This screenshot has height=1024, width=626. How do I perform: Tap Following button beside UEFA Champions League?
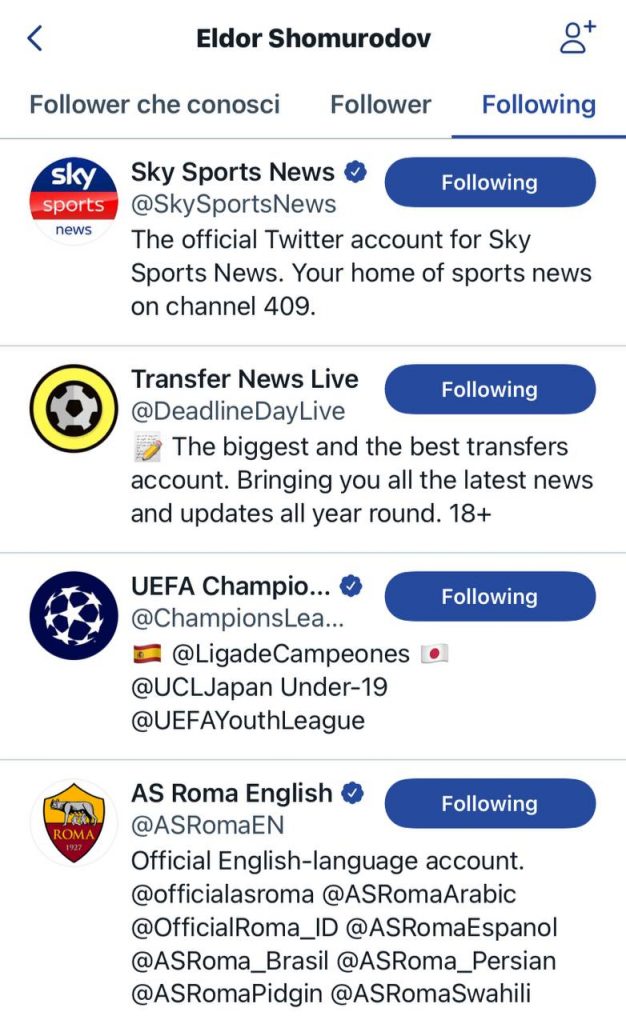pyautogui.click(x=490, y=596)
